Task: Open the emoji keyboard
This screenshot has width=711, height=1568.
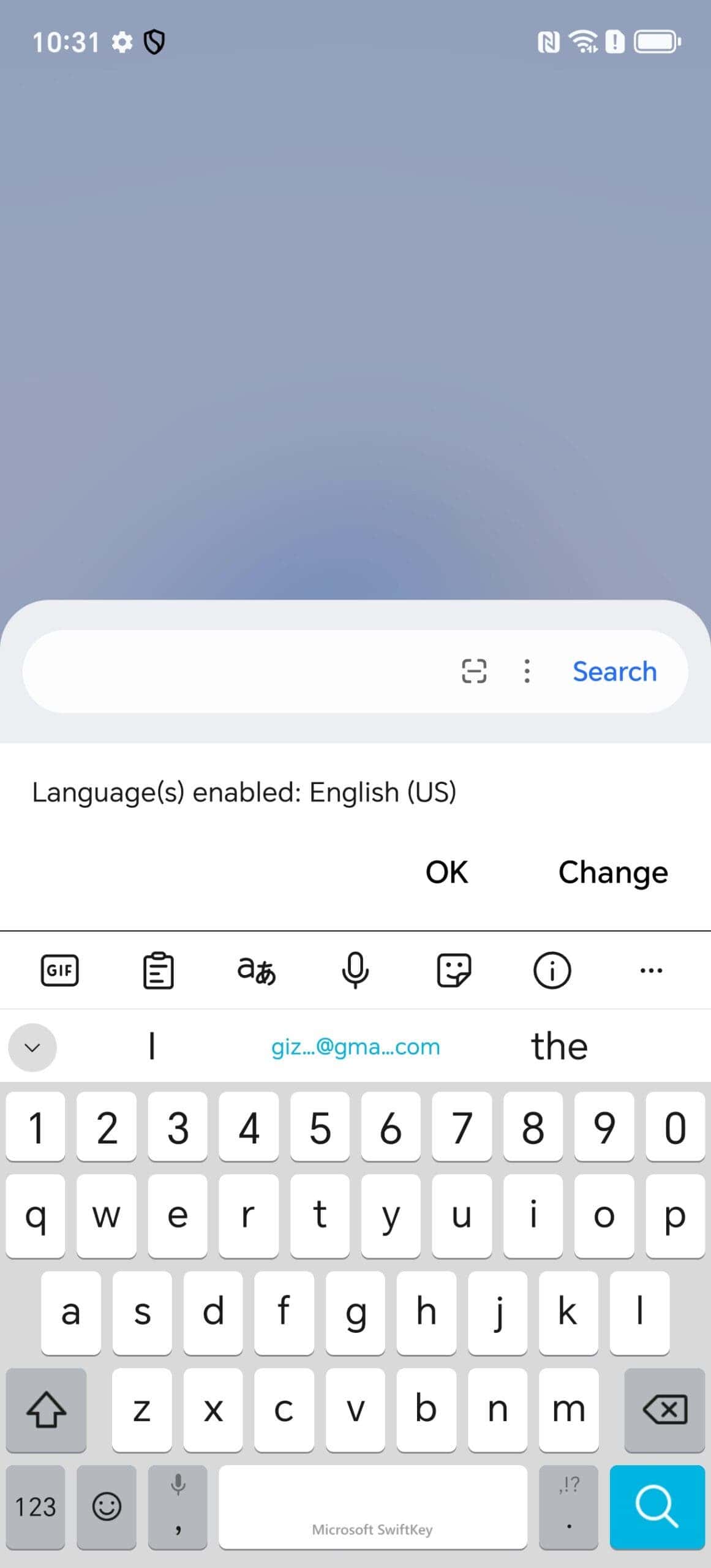Action: coord(107,1507)
